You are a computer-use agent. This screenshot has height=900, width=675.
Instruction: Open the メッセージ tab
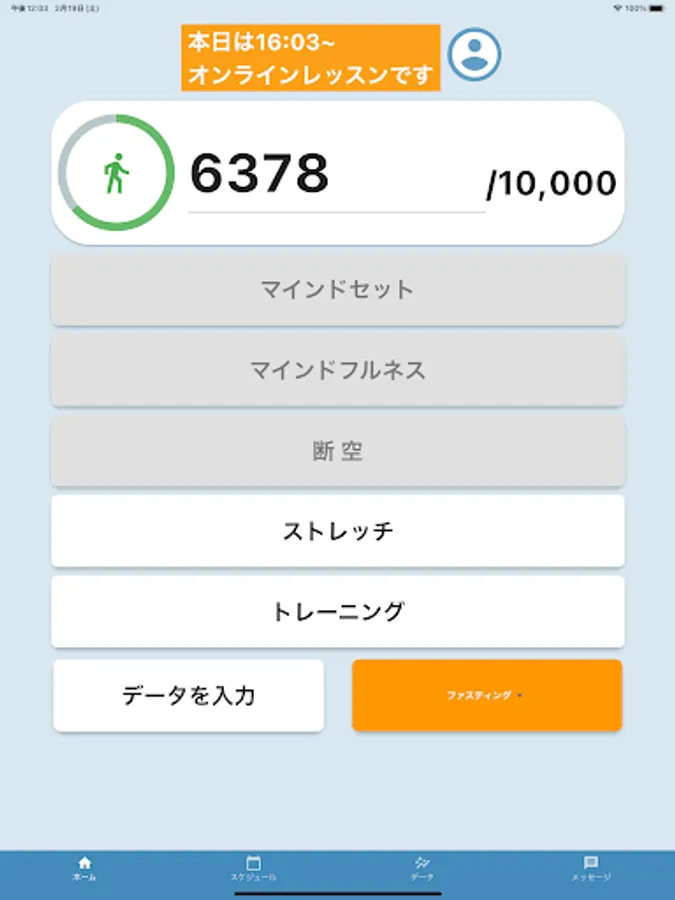pos(590,868)
